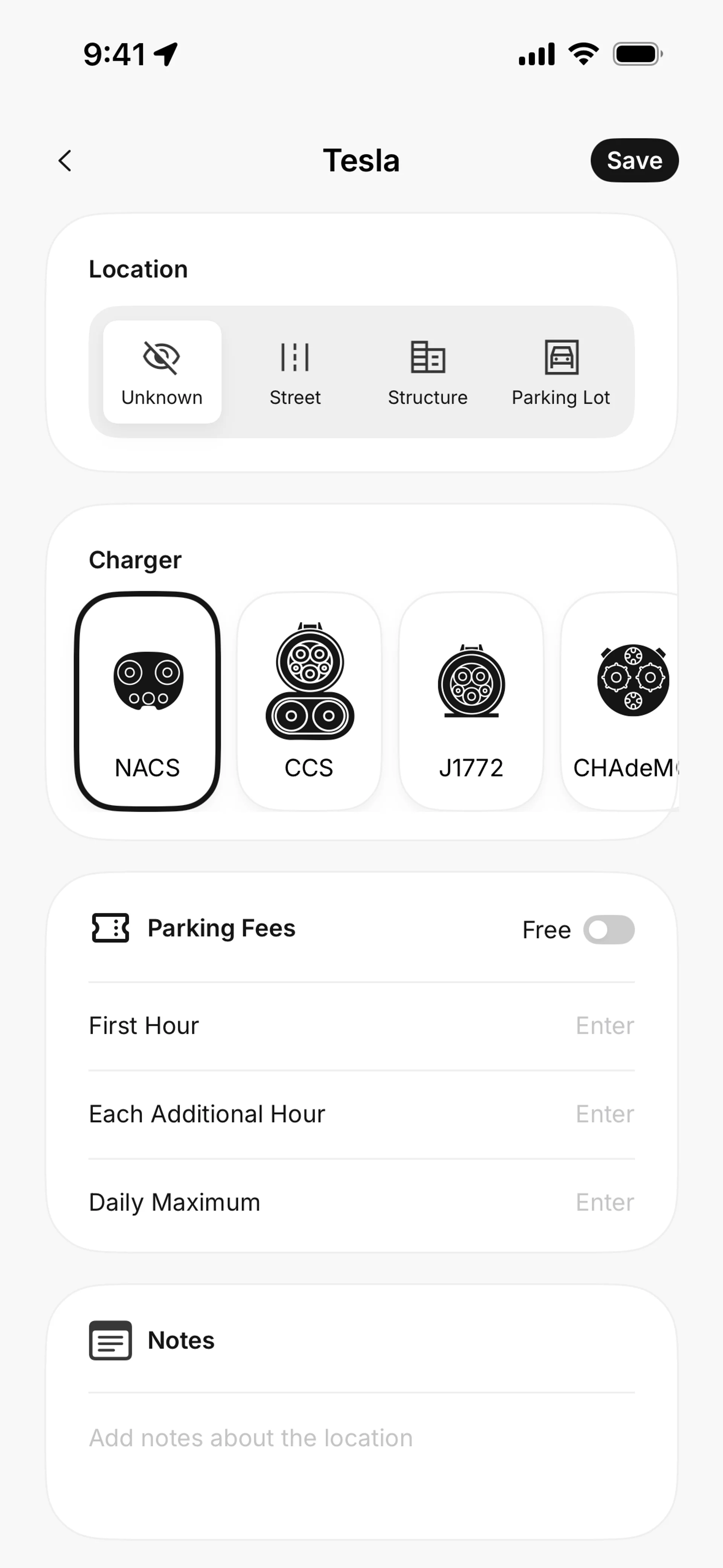Enter the First Hour parking fee
Viewport: 723px width, 1568px height.
point(604,1025)
